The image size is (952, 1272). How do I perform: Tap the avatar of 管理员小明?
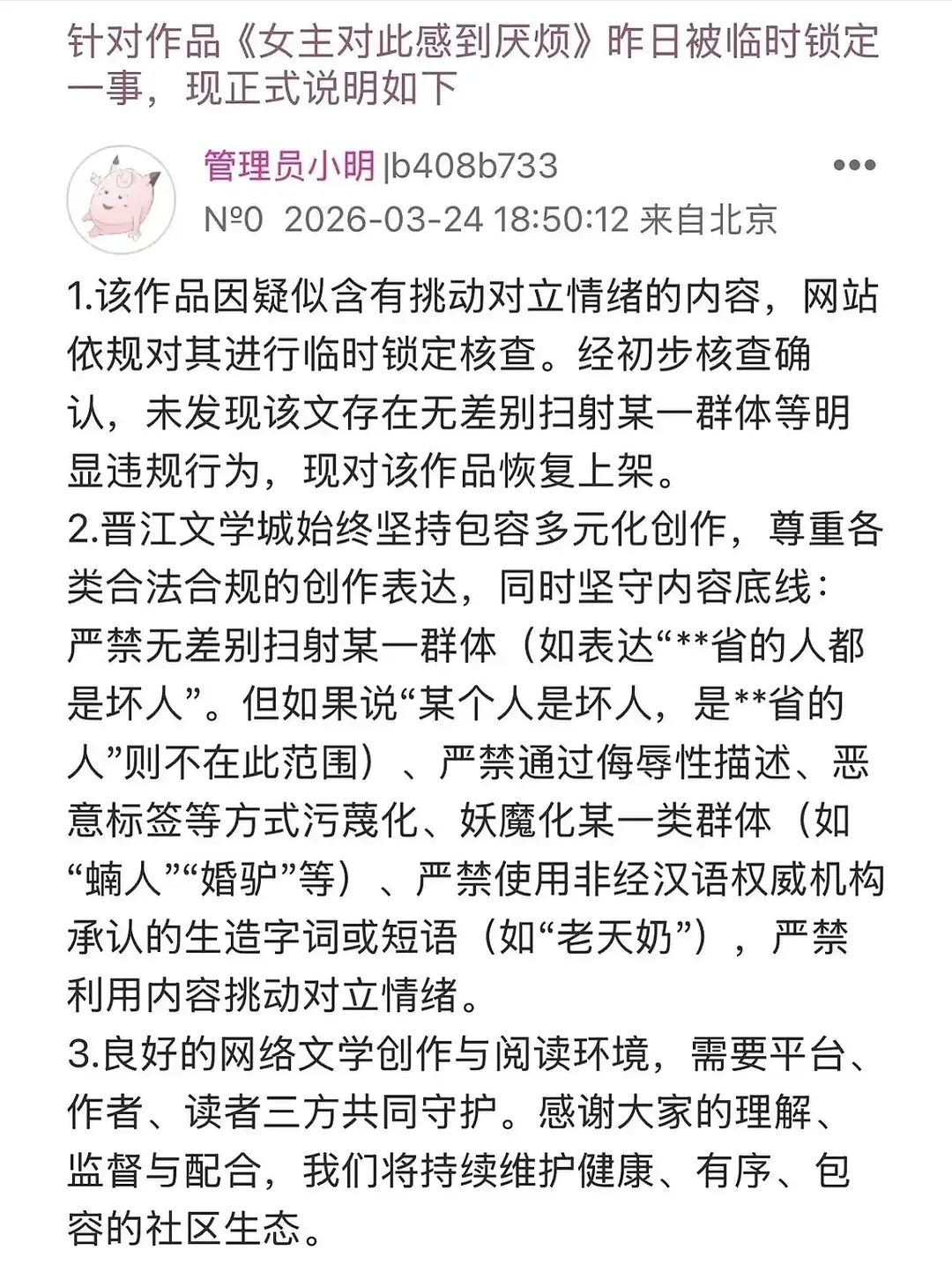point(121,199)
